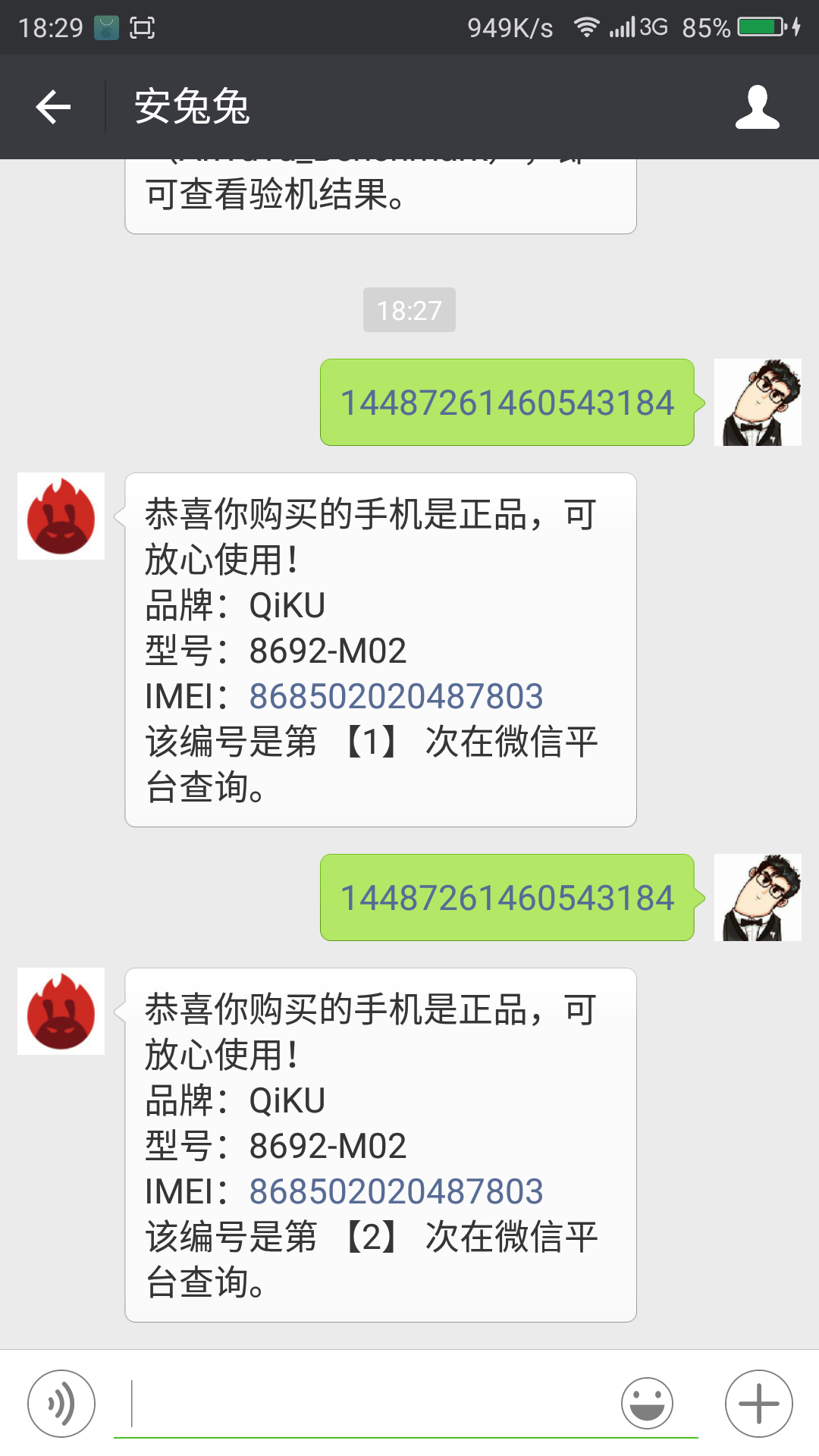Viewport: 819px width, 1456px height.
Task: Open the 安兔兔 account profile icon
Action: 757,107
